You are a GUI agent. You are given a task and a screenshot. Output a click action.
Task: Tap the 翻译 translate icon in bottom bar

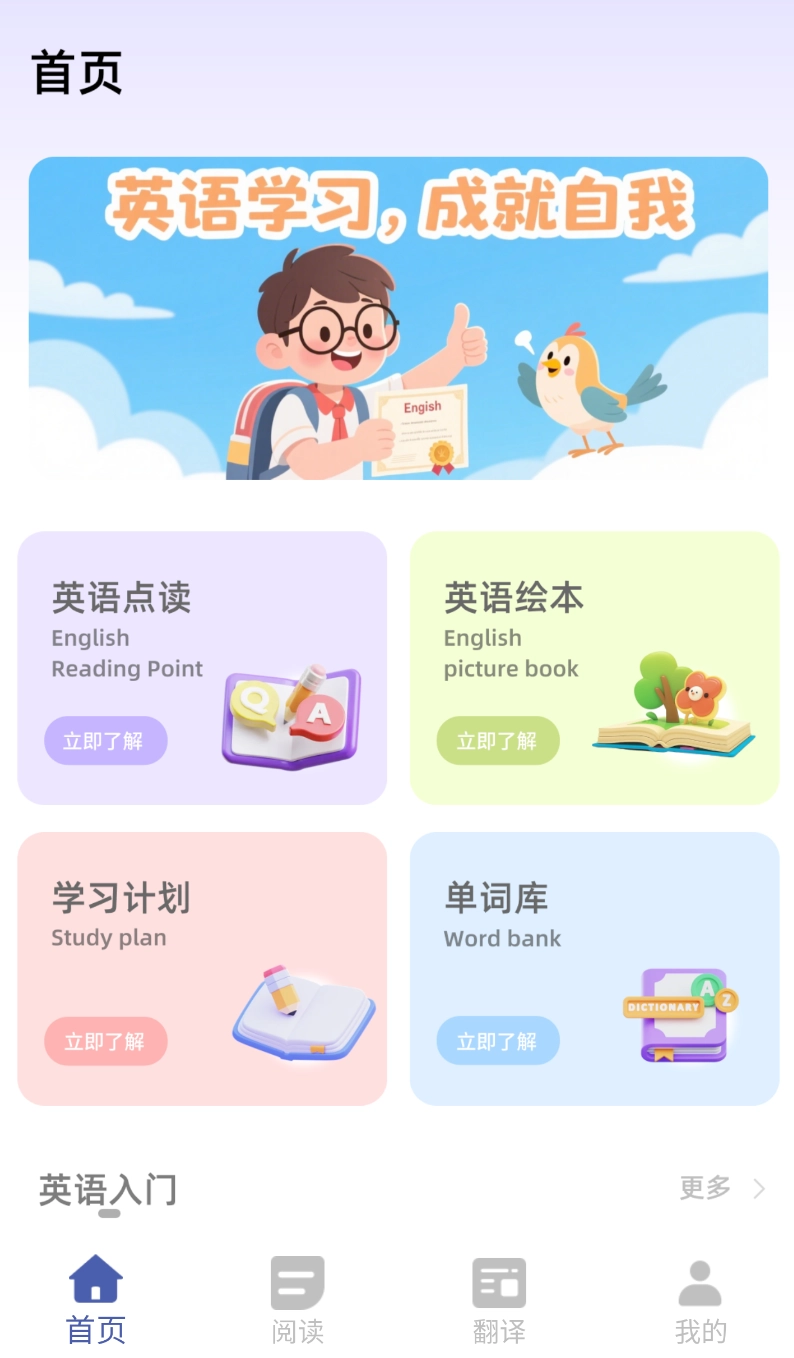coord(499,1281)
